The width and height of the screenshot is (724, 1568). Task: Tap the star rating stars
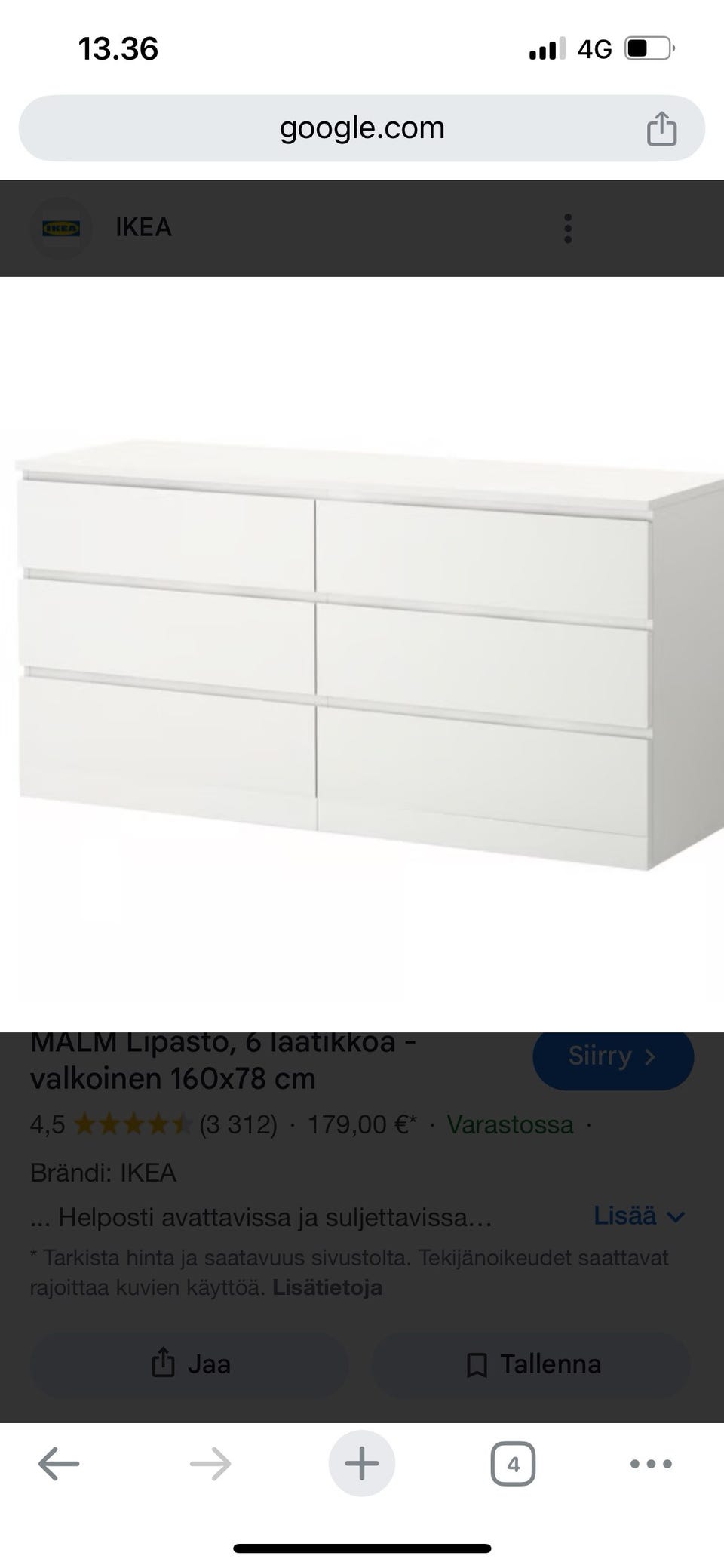click(x=134, y=1124)
